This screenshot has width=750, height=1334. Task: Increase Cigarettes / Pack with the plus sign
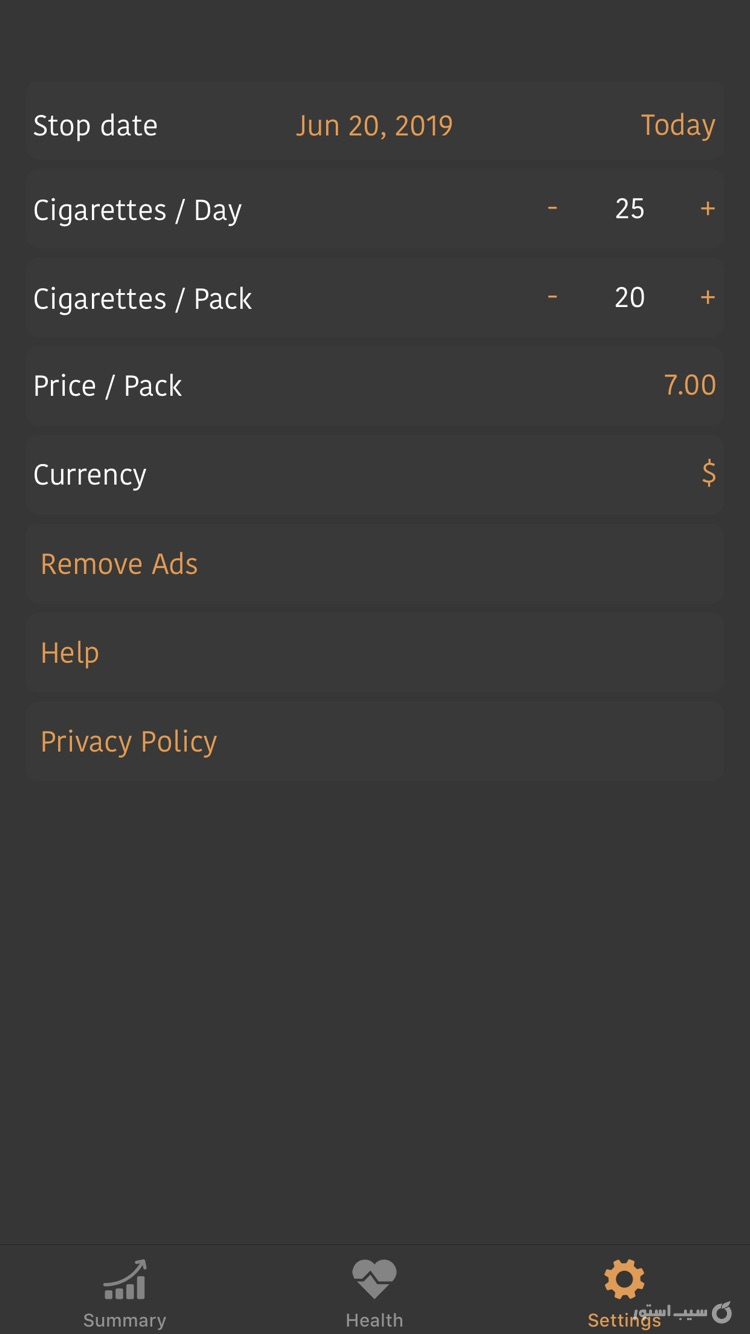[x=707, y=297]
